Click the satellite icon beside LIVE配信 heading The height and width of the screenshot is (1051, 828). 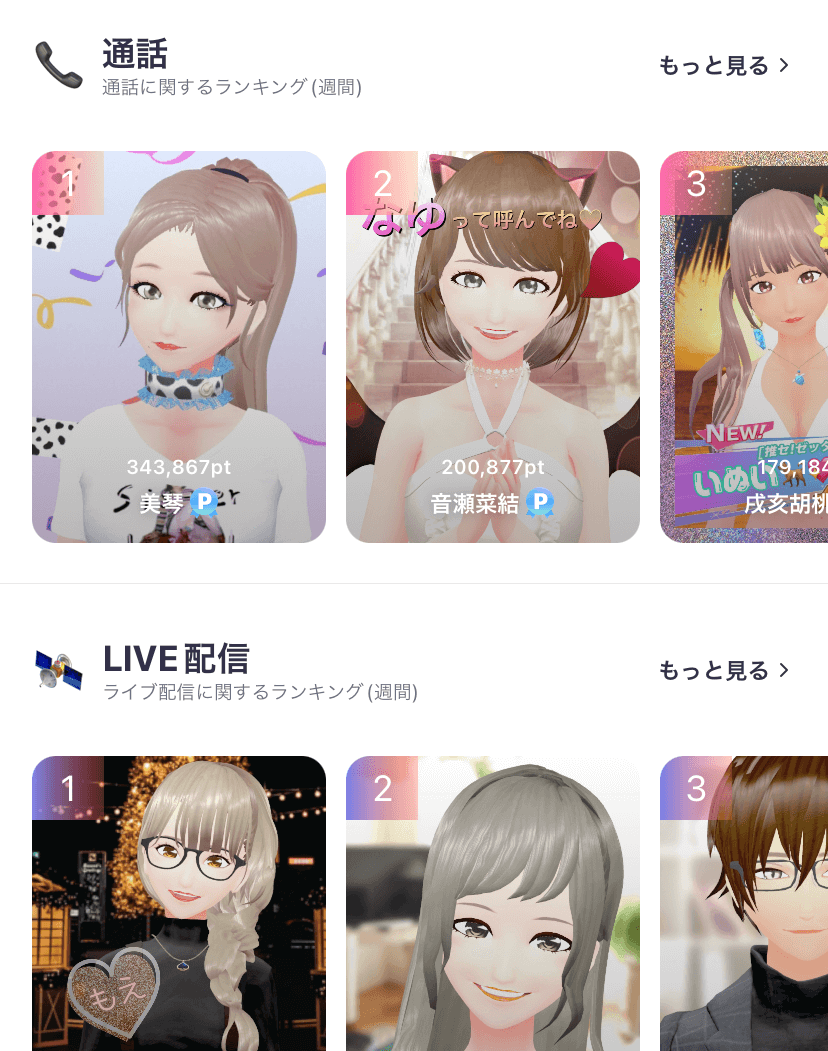(x=56, y=665)
